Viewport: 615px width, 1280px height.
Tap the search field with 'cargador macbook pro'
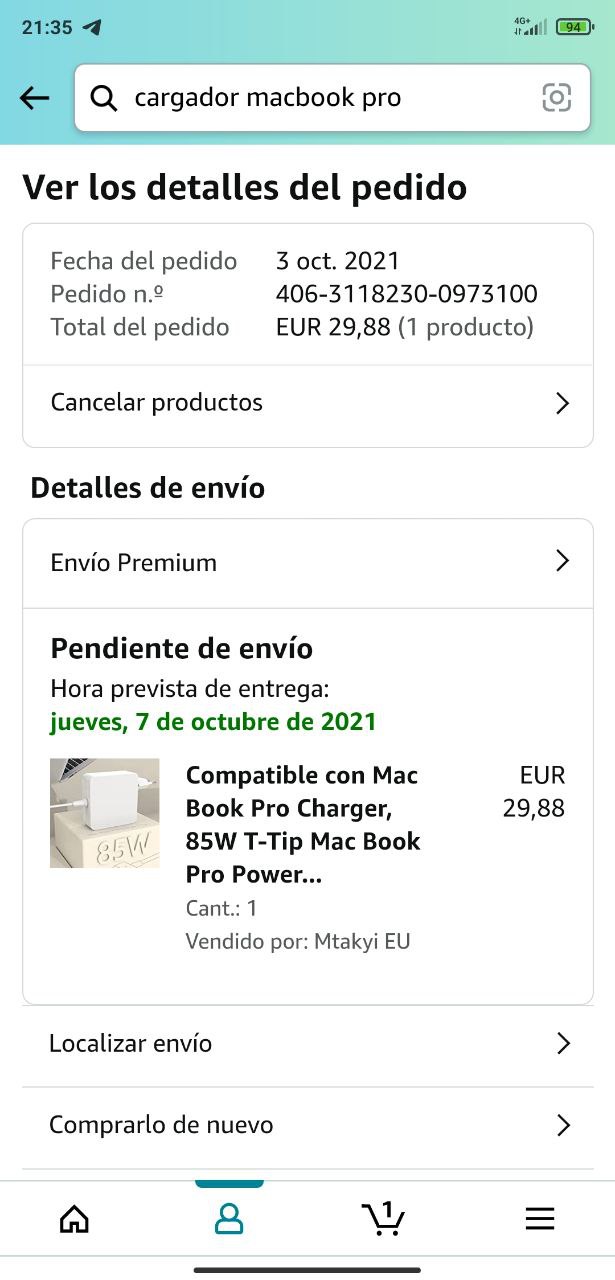[x=320, y=97]
